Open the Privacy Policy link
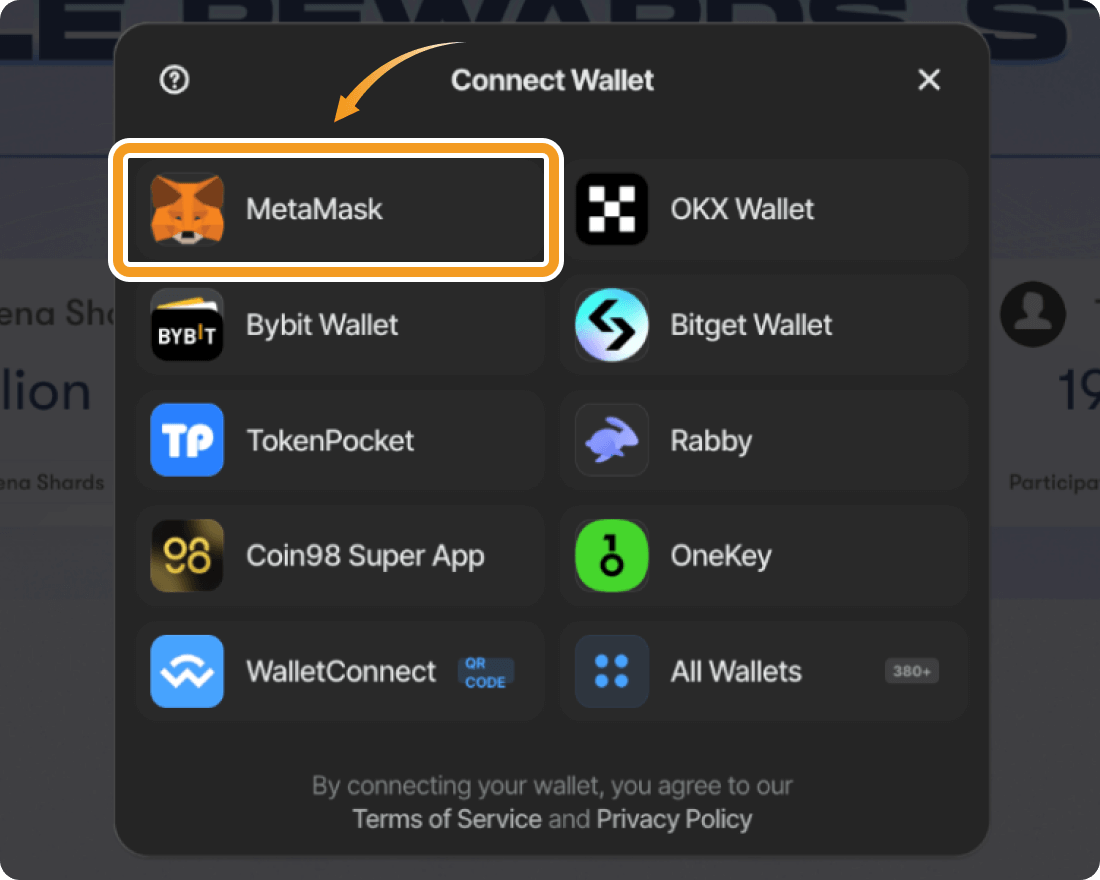1100x880 pixels. (x=674, y=820)
